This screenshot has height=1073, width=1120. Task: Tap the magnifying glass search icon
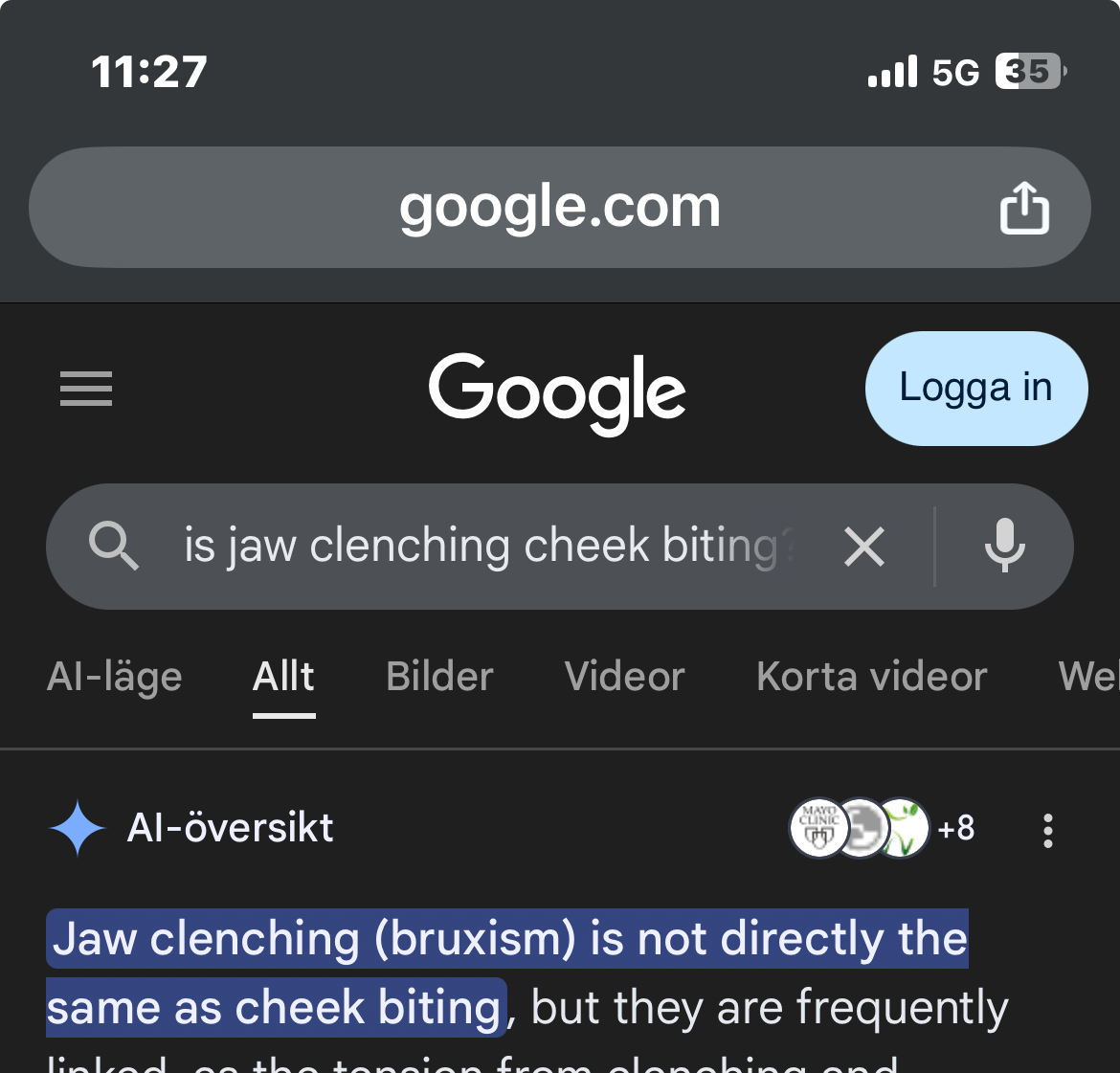click(x=114, y=547)
